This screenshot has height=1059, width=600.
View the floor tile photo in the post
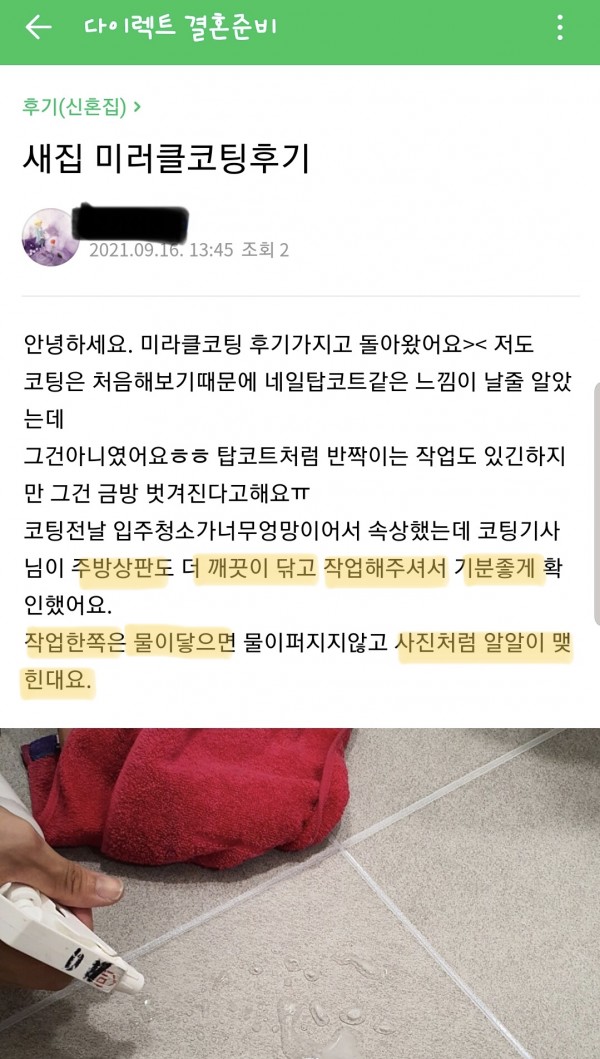point(300,893)
